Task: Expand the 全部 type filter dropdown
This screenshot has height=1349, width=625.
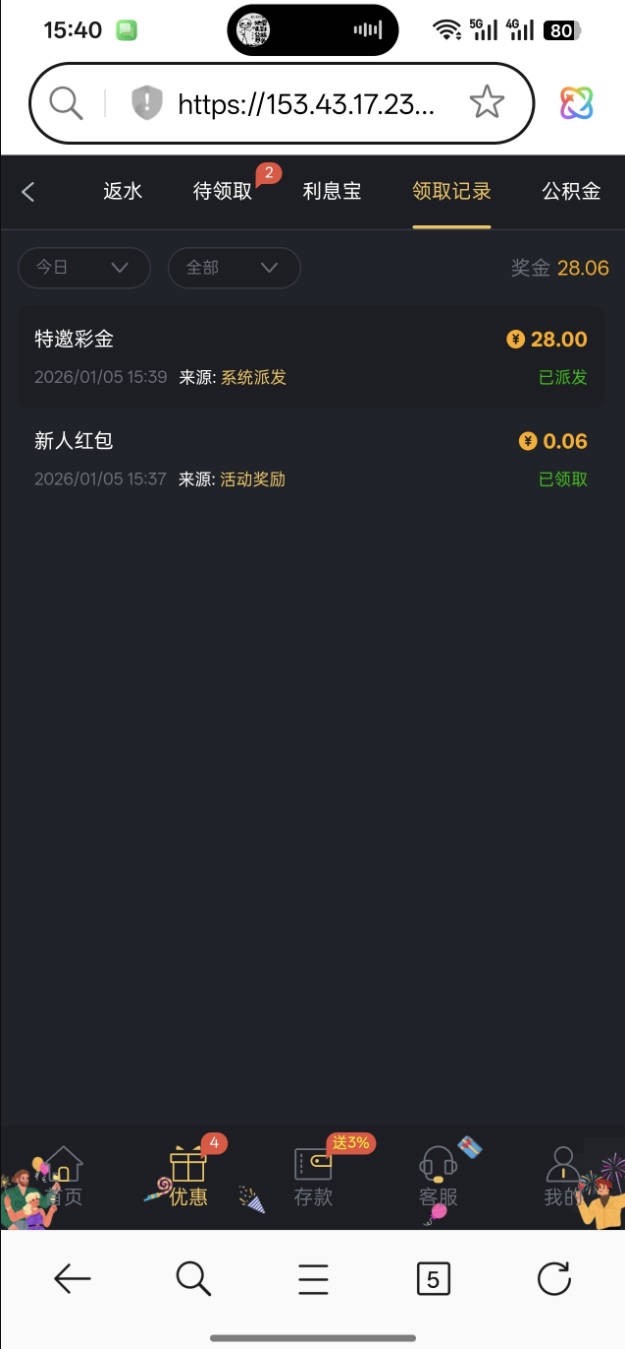Action: 234,268
